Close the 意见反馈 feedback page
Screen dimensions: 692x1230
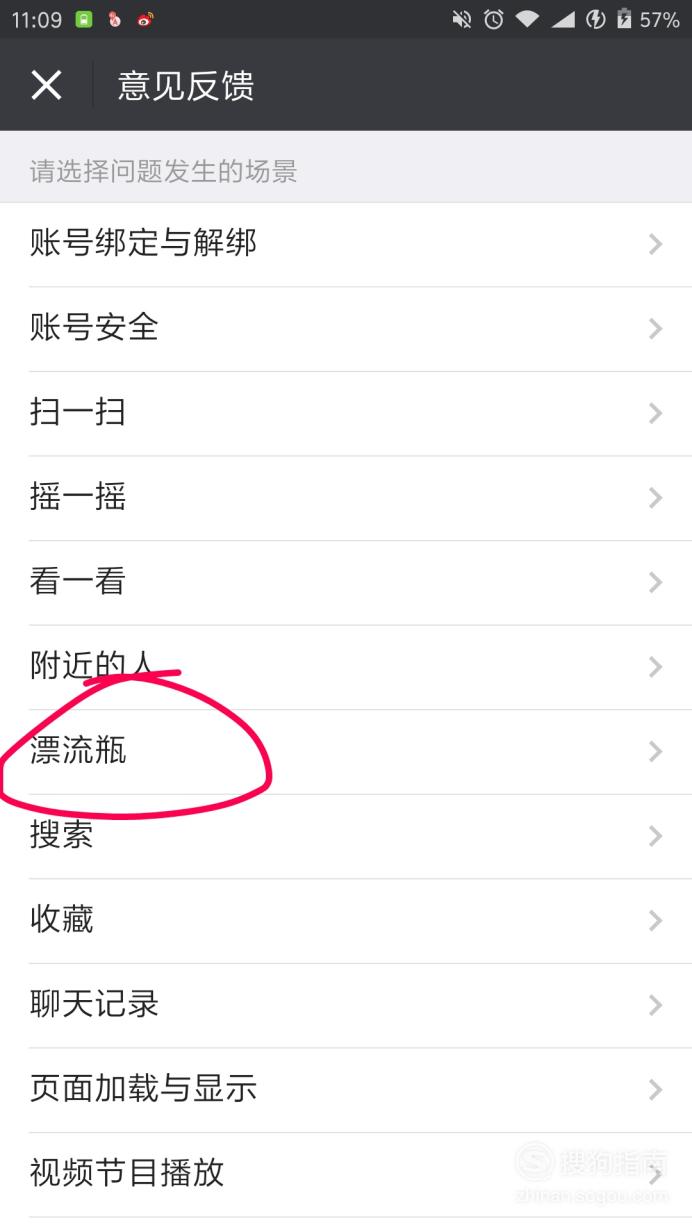coord(46,85)
